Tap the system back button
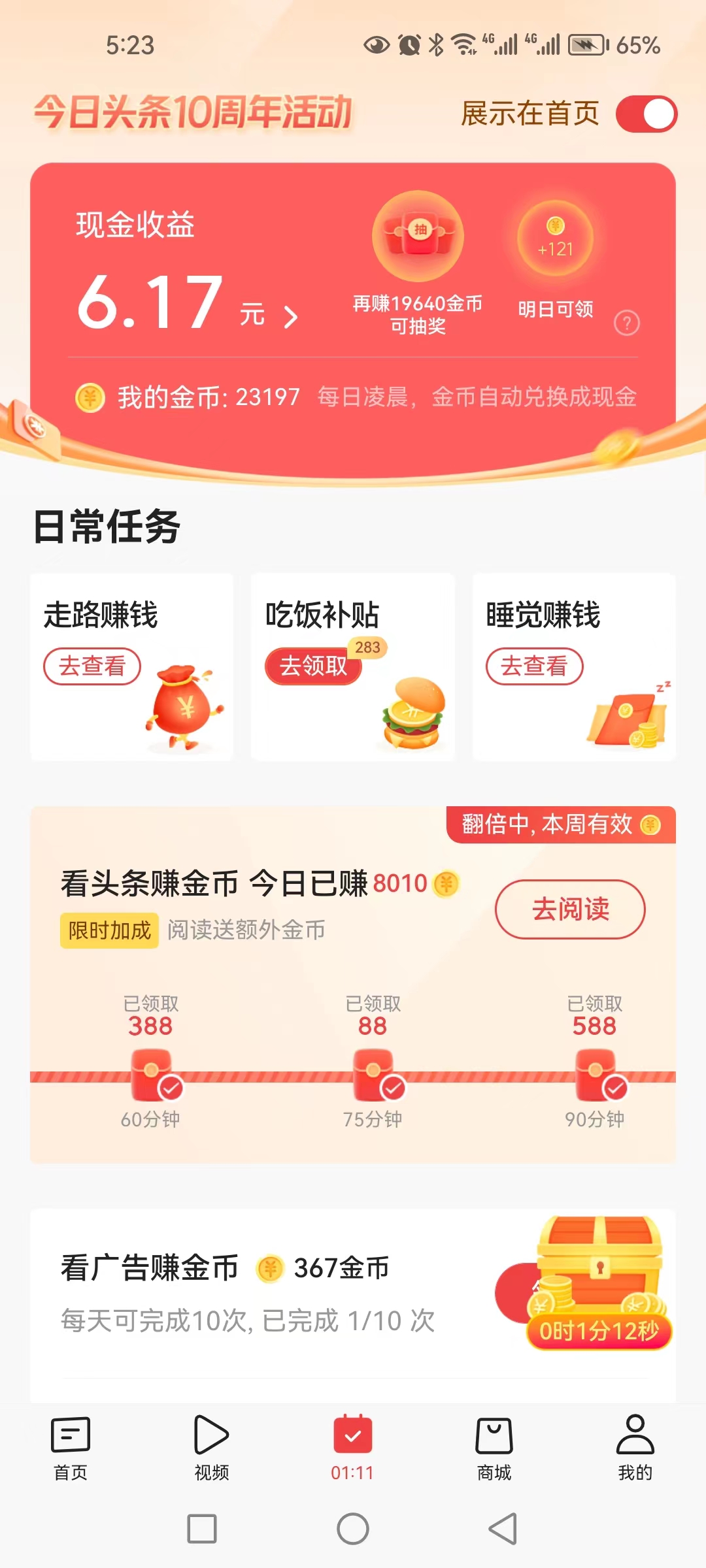Image resolution: width=706 pixels, height=1568 pixels. 503,1529
